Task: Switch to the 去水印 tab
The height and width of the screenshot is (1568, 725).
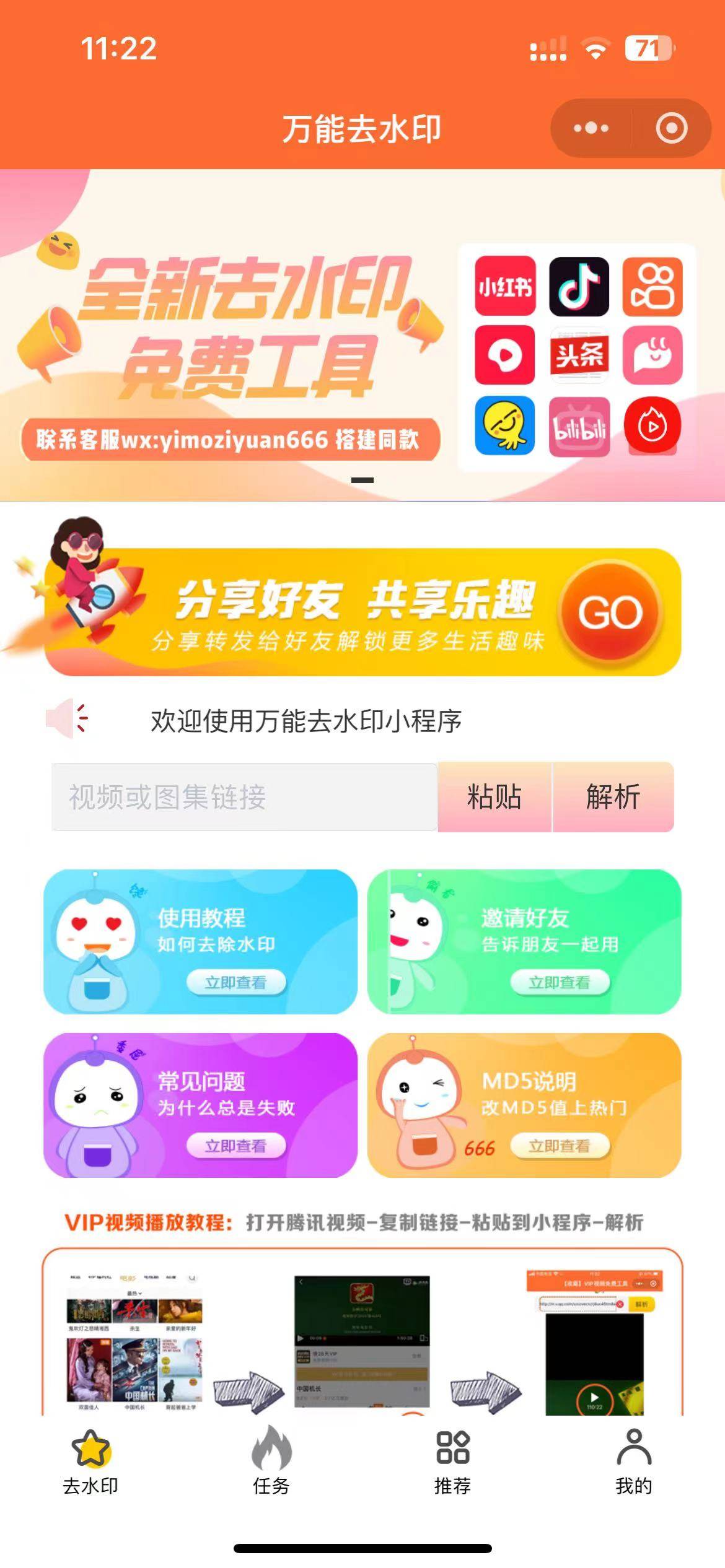Action: tap(90, 1461)
